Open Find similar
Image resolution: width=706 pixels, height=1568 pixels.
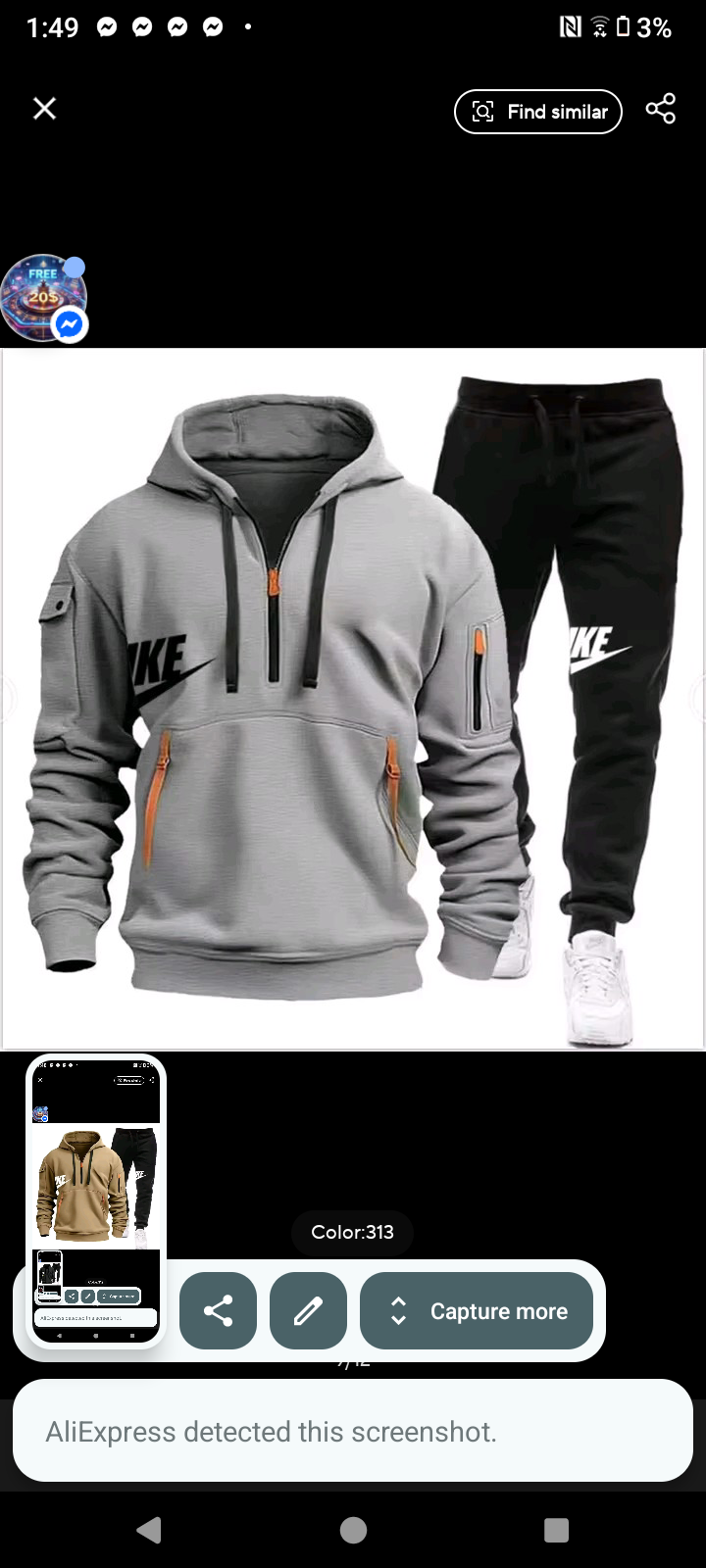pos(537,111)
